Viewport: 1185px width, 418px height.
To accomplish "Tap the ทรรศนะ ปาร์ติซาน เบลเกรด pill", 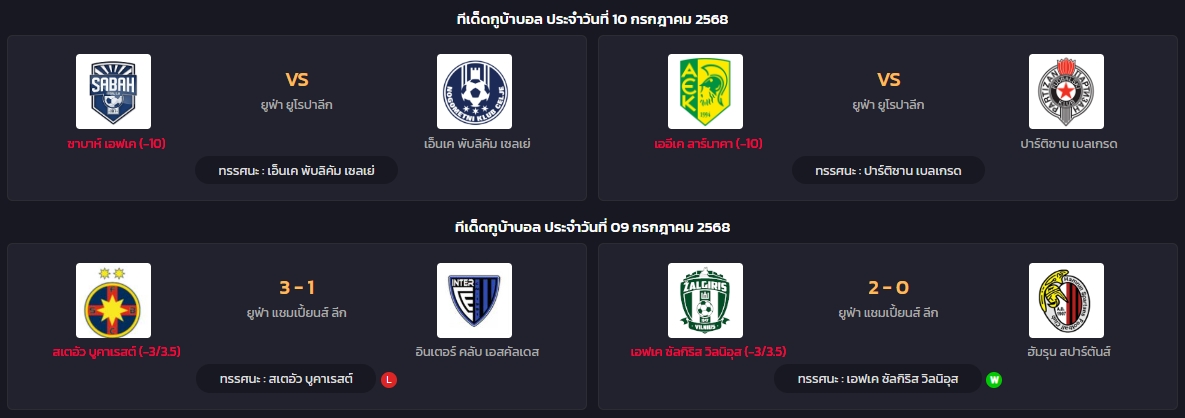I will click(x=888, y=171).
